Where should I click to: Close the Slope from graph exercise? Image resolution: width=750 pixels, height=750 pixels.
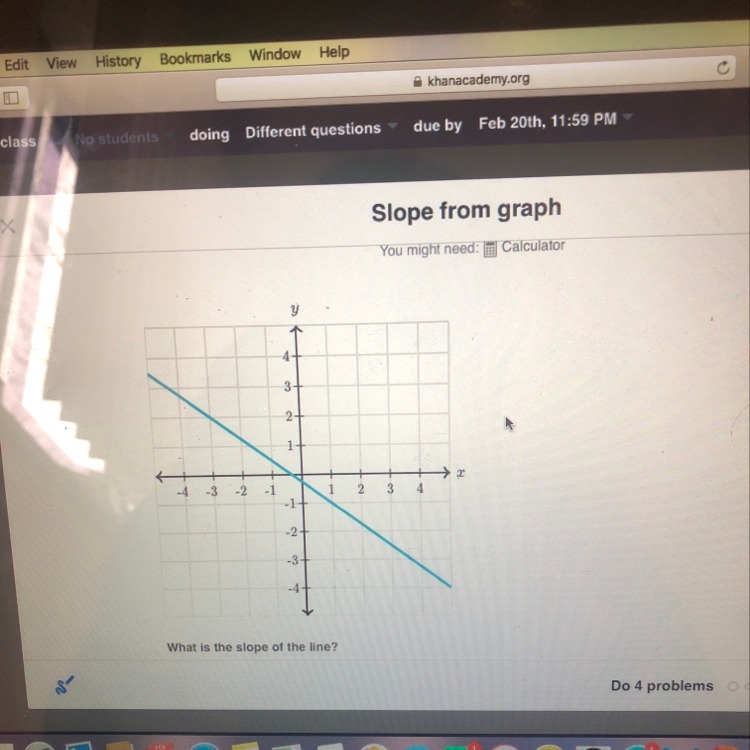(x=7, y=228)
